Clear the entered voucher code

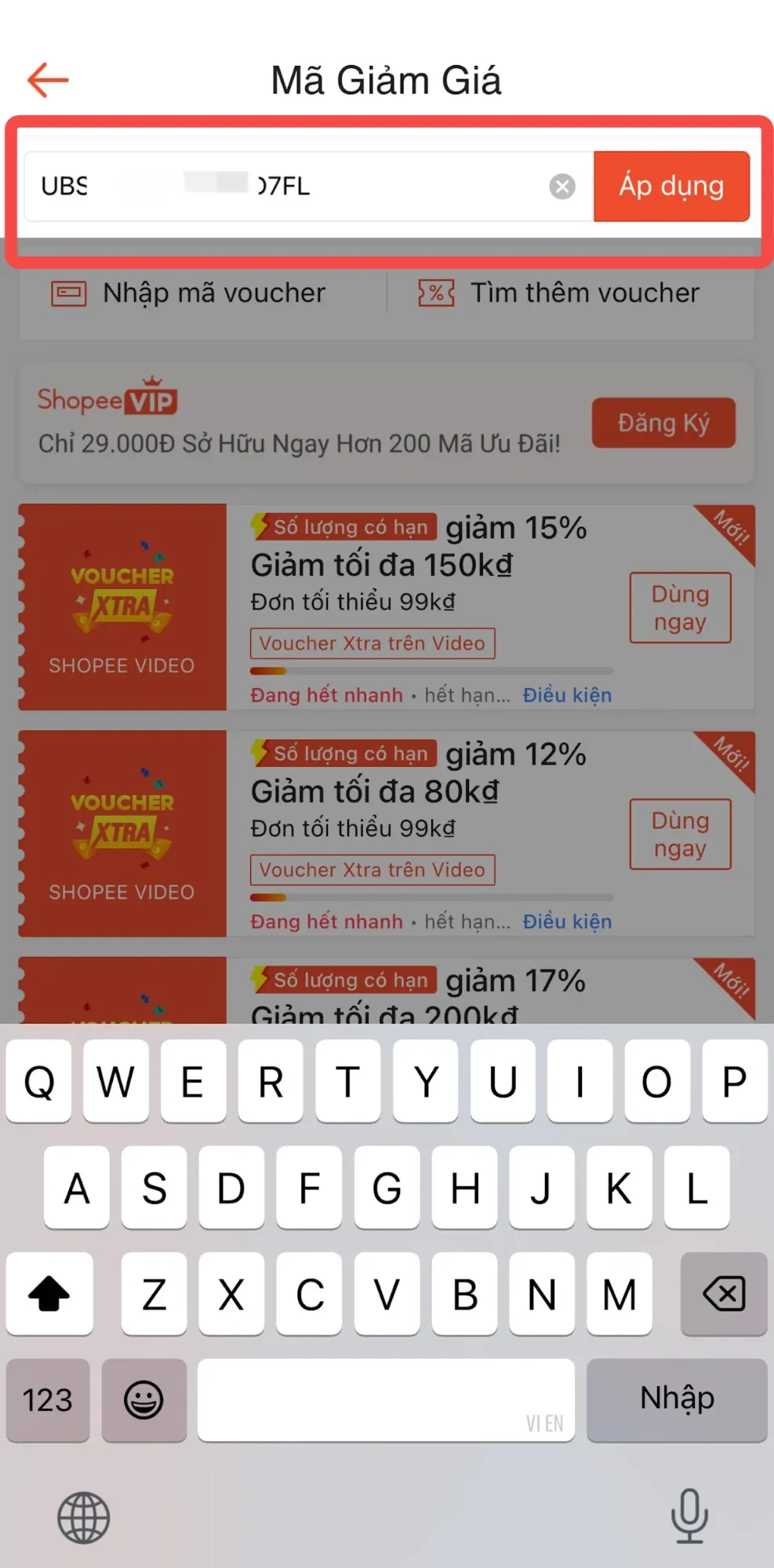point(561,187)
